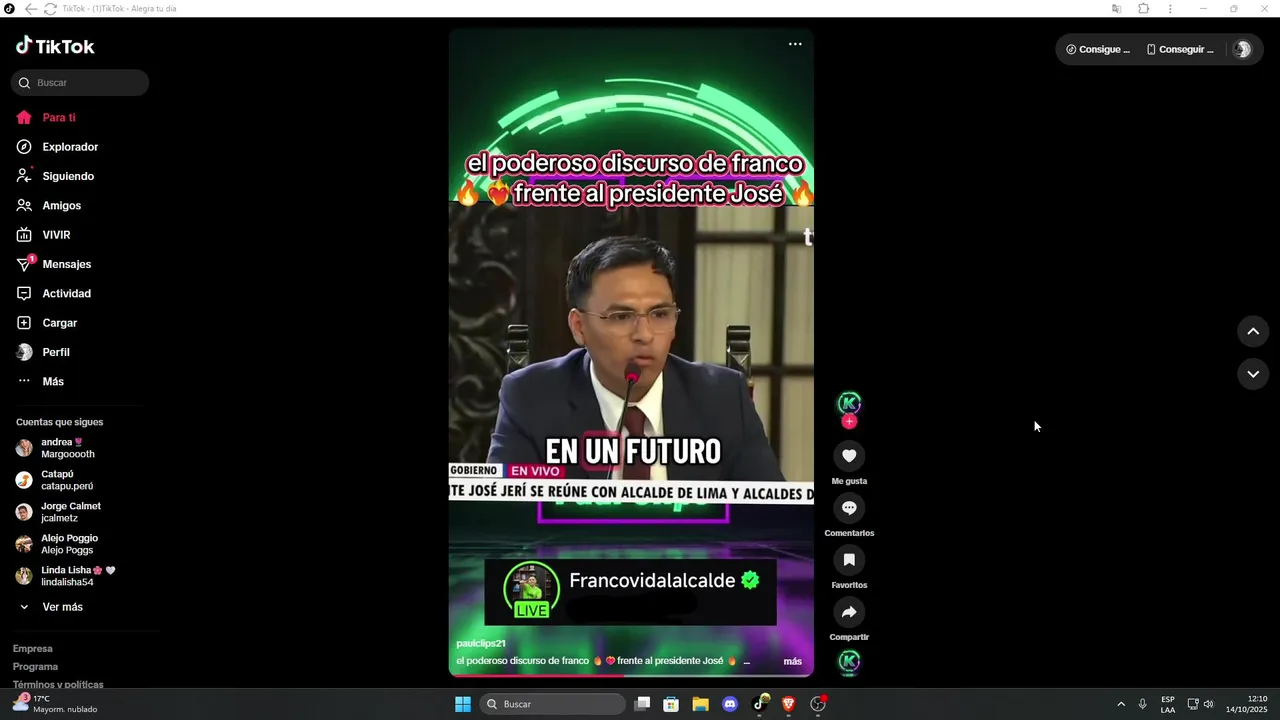Expand the caption by tapping más
Screen dimensions: 1280x720
click(792, 661)
